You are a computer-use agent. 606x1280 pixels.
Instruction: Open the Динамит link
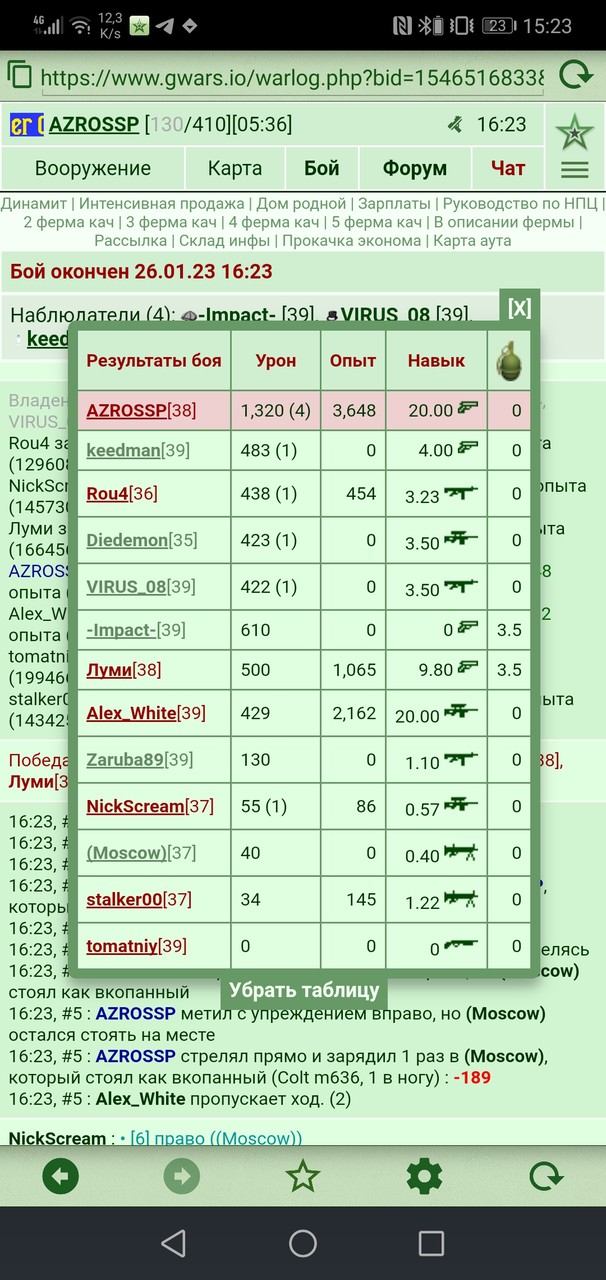click(34, 203)
